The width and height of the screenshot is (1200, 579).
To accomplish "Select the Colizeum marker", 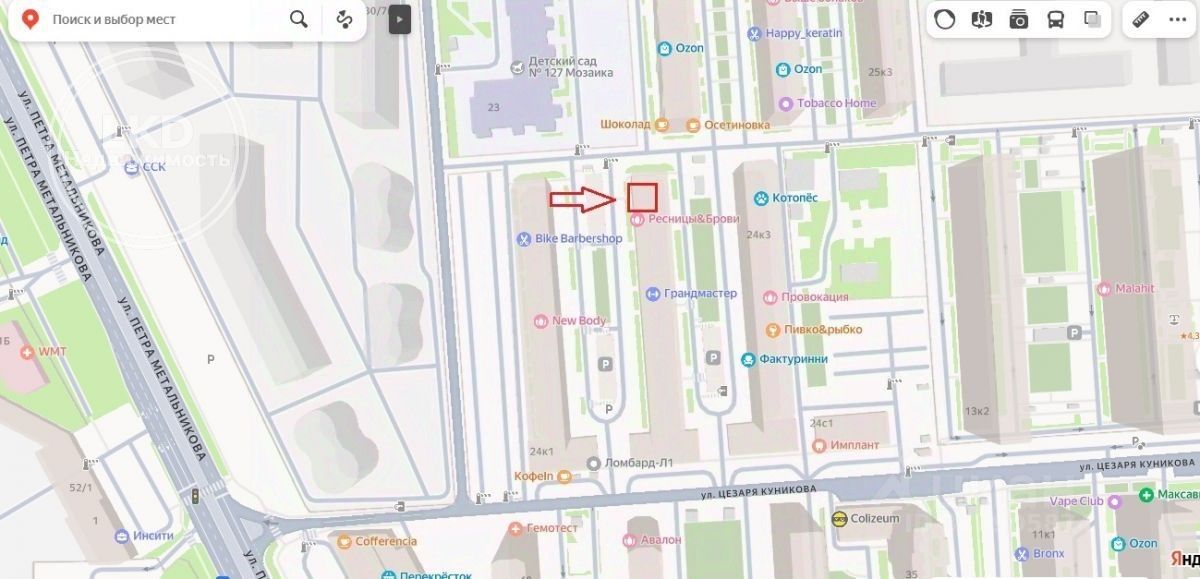I will (840, 518).
